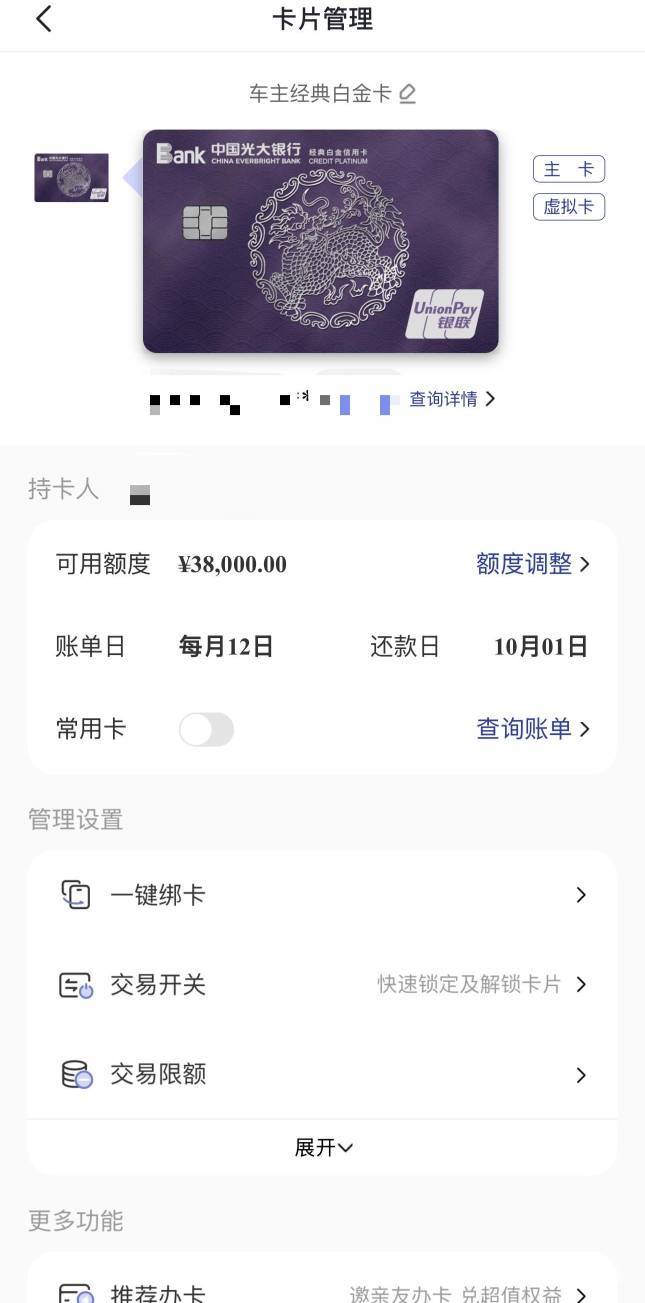This screenshot has height=1303, width=645.
Task: Select the small card thumbnail
Action: tap(71, 178)
